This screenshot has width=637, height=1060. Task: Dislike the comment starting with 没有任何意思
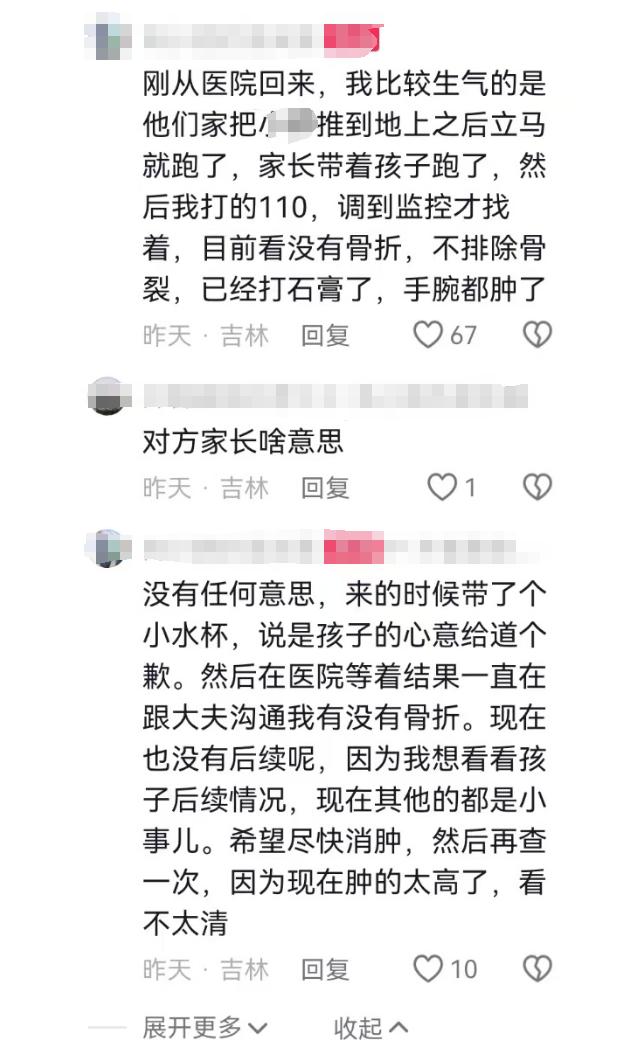[x=538, y=968]
